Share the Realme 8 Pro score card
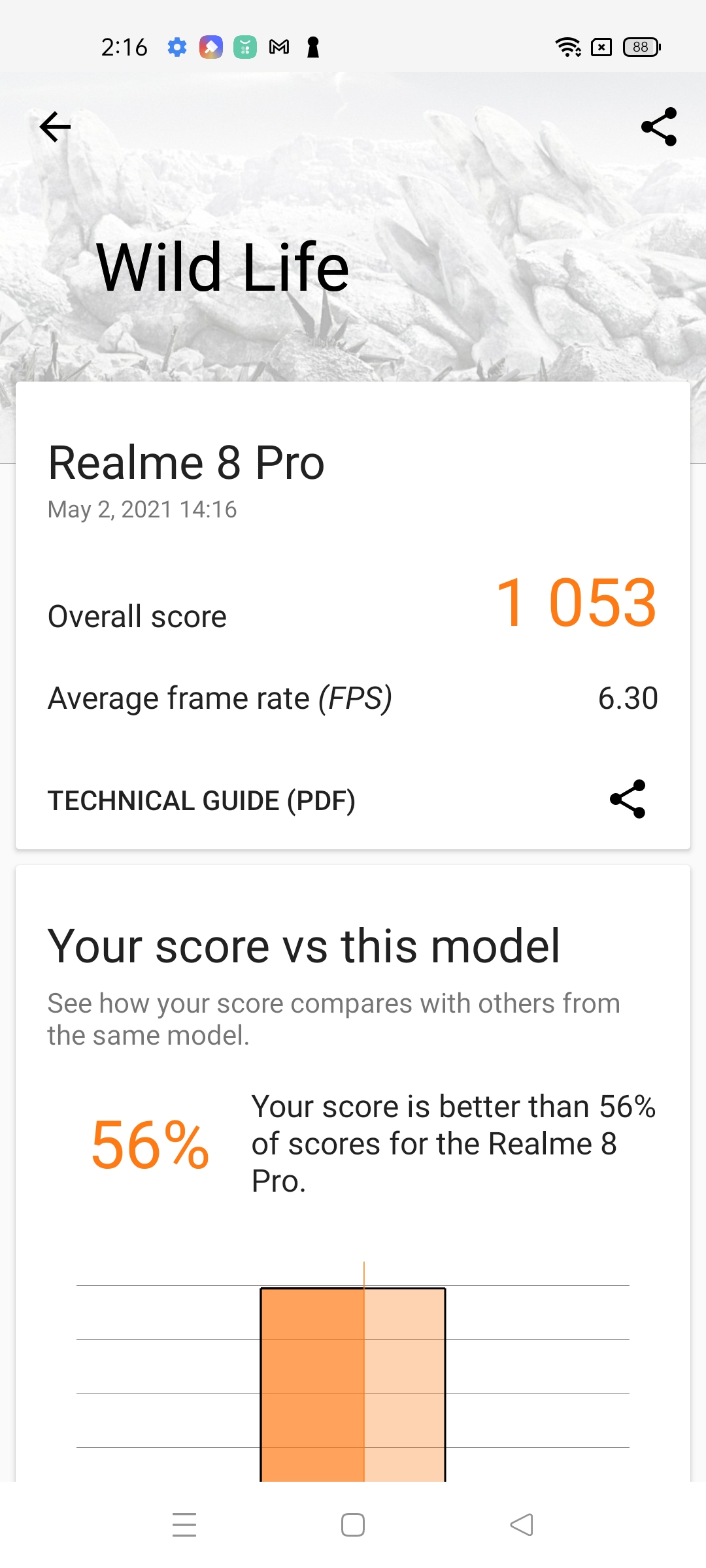The height and width of the screenshot is (1568, 706). point(628,799)
